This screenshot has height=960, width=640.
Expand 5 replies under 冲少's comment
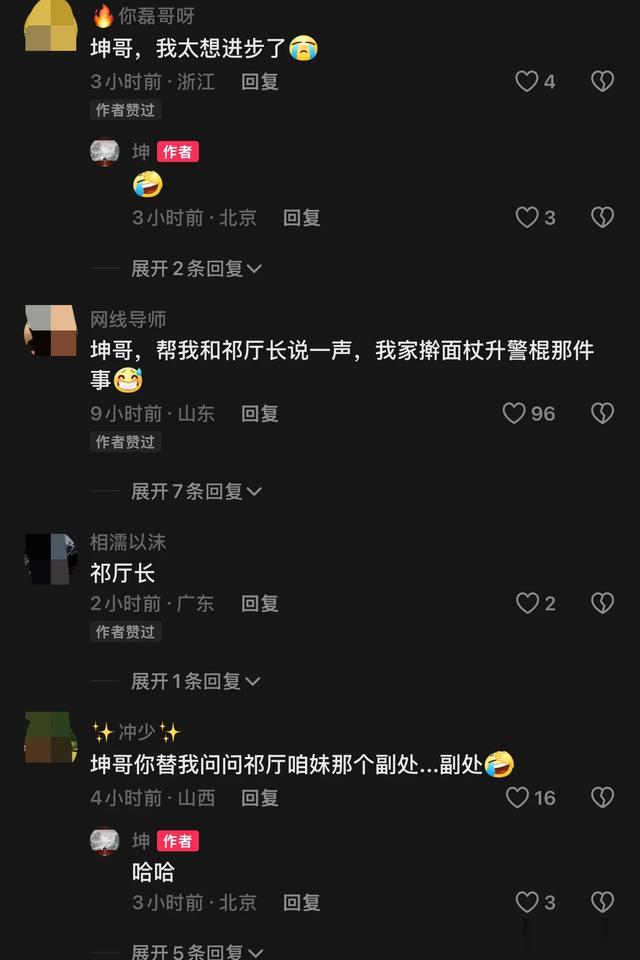196,952
